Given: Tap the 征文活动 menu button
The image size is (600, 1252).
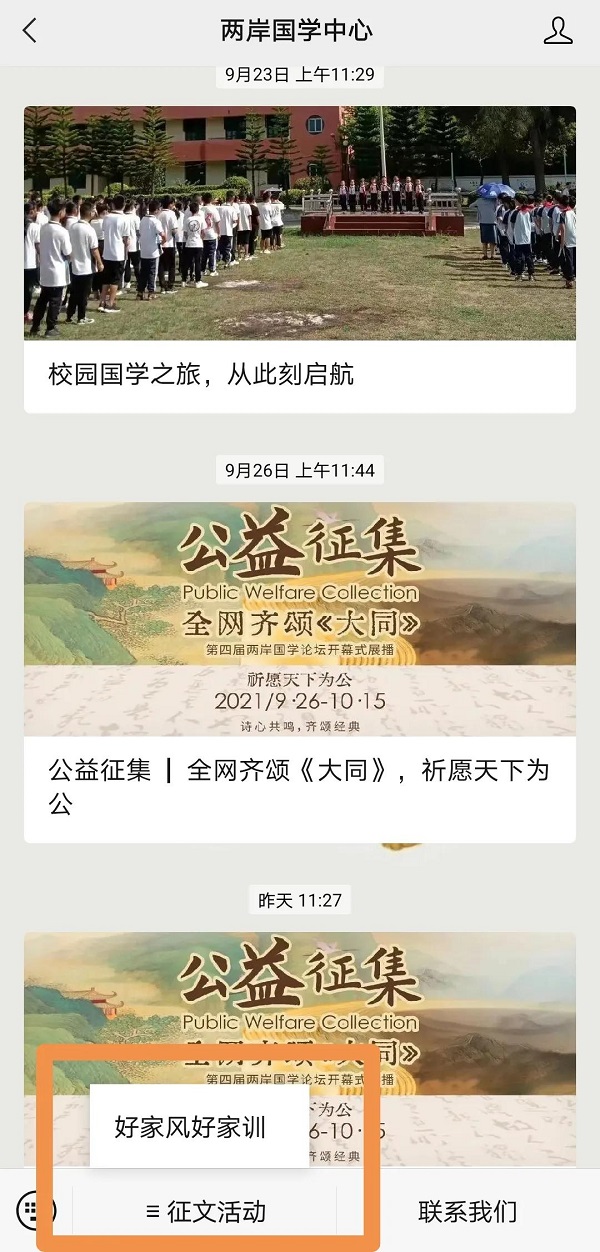Looking at the screenshot, I should coord(206,1213).
